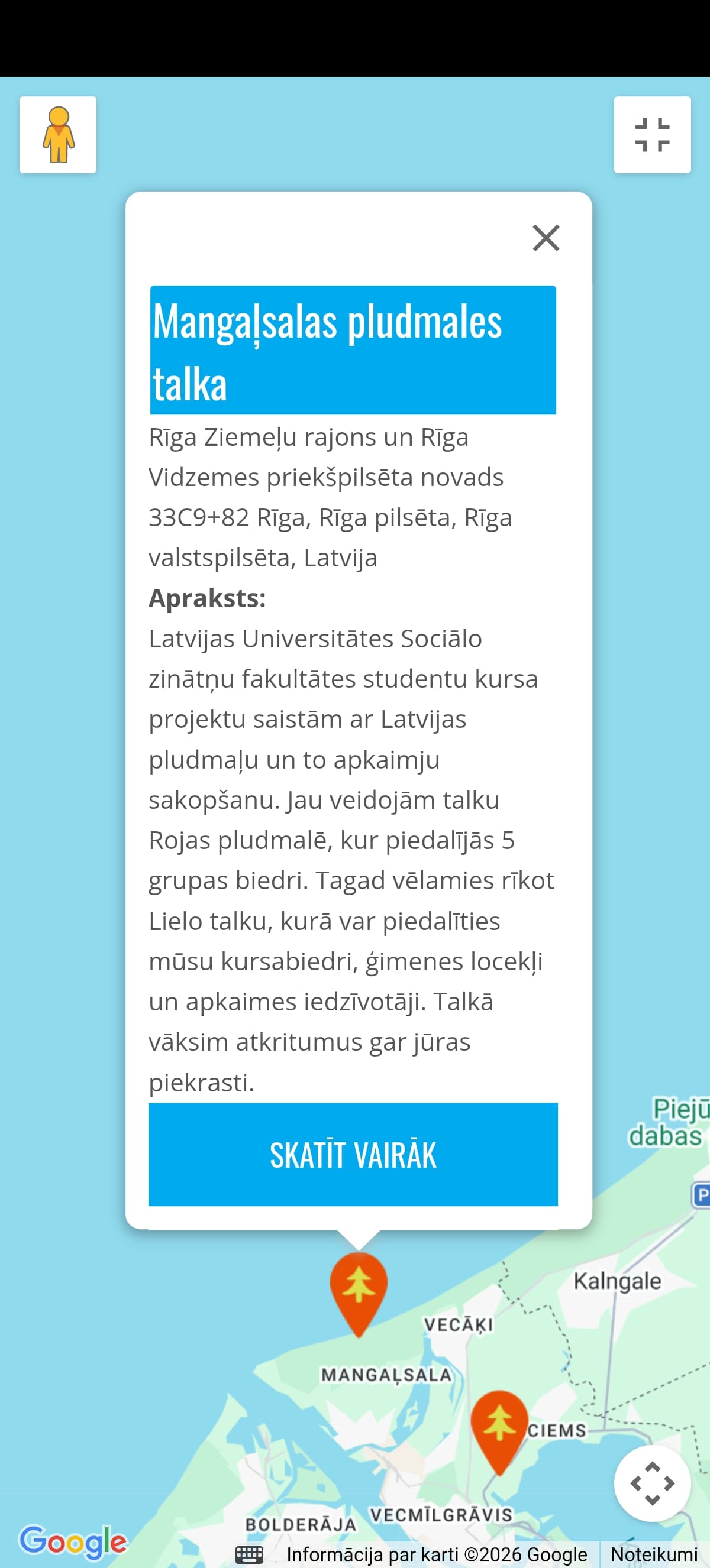This screenshot has width=710, height=1568.
Task: Open the keyboard shortcuts icon
Action: tap(249, 1554)
